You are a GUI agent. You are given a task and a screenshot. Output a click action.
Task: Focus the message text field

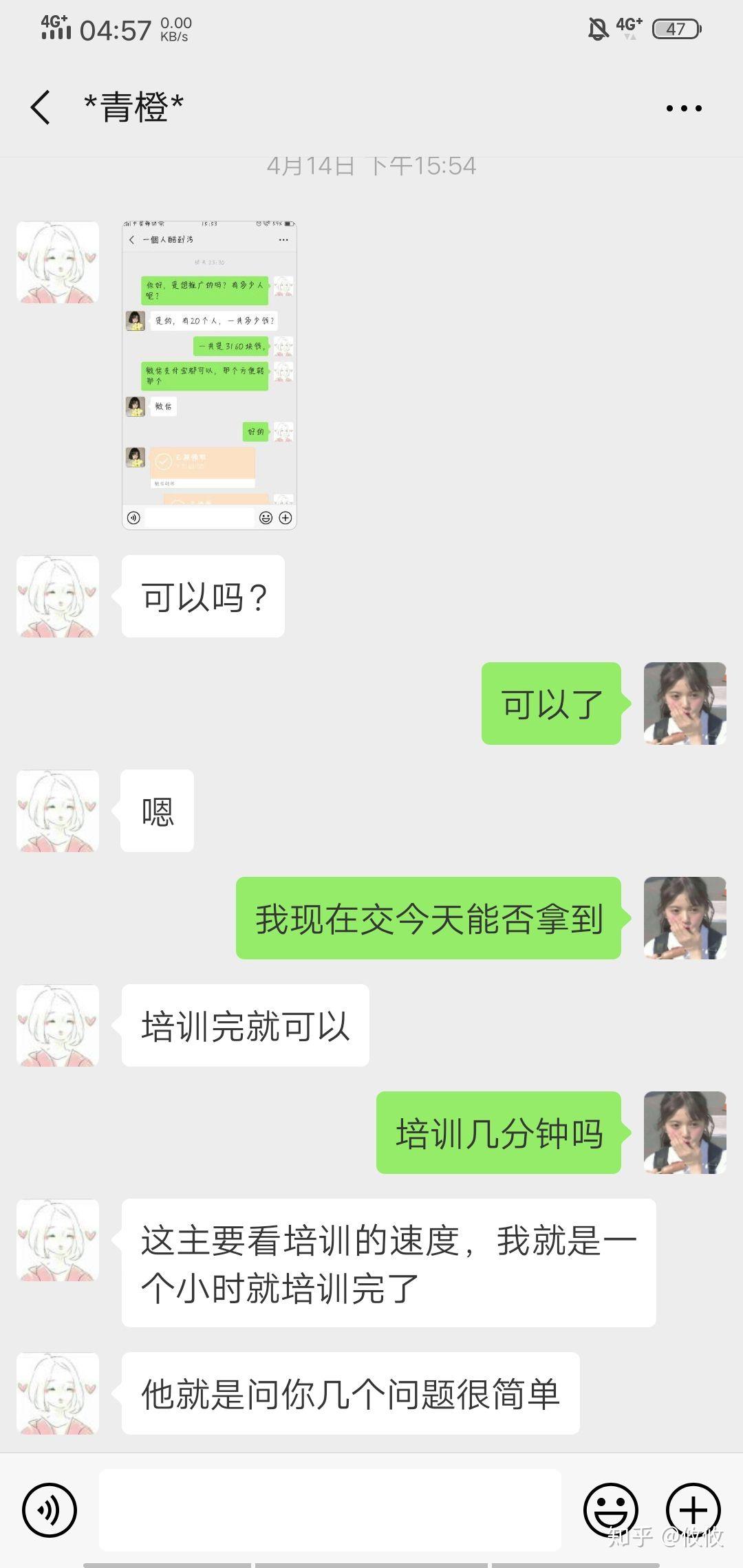pos(330,1510)
